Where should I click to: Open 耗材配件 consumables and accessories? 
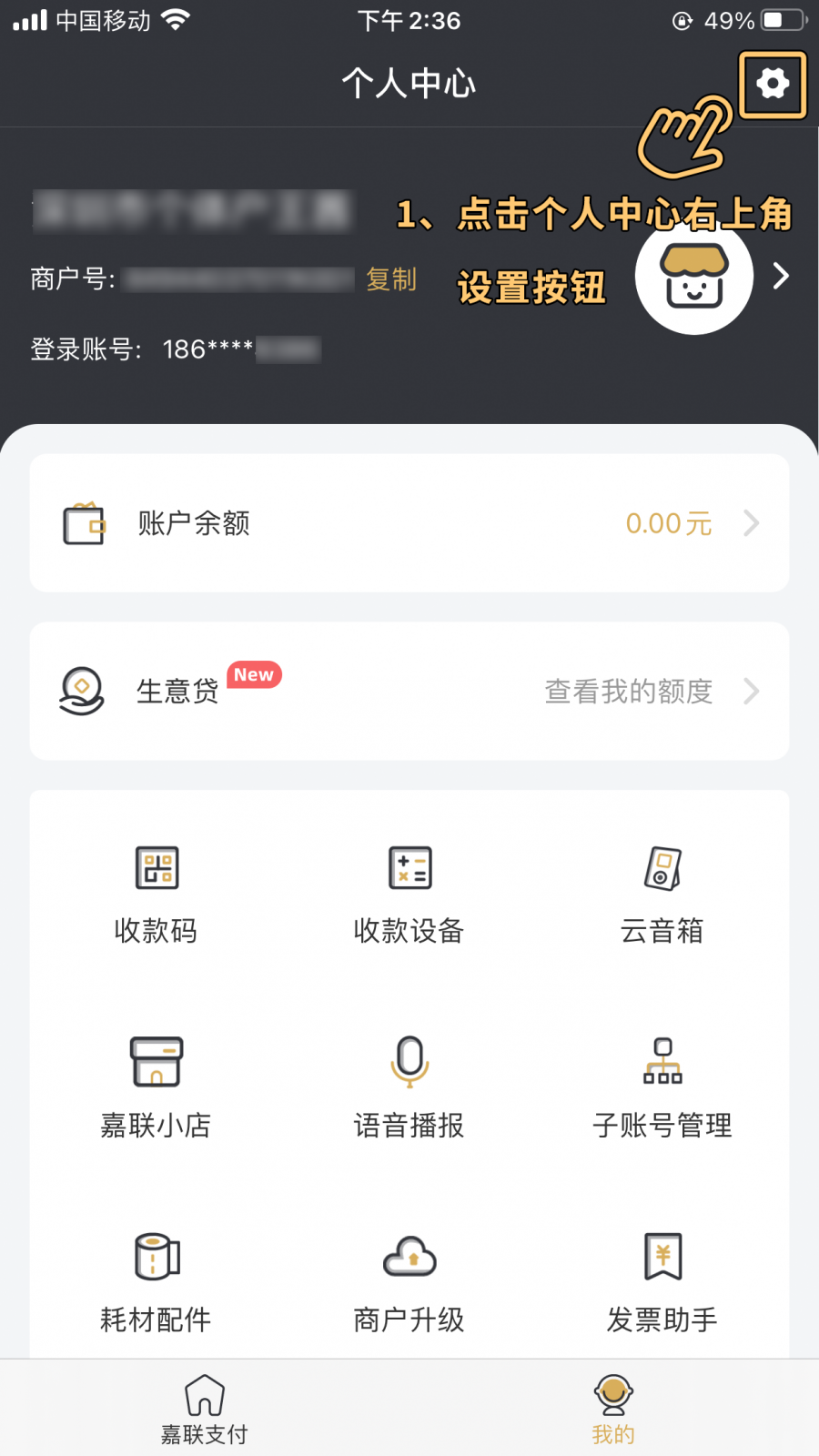(157, 1281)
